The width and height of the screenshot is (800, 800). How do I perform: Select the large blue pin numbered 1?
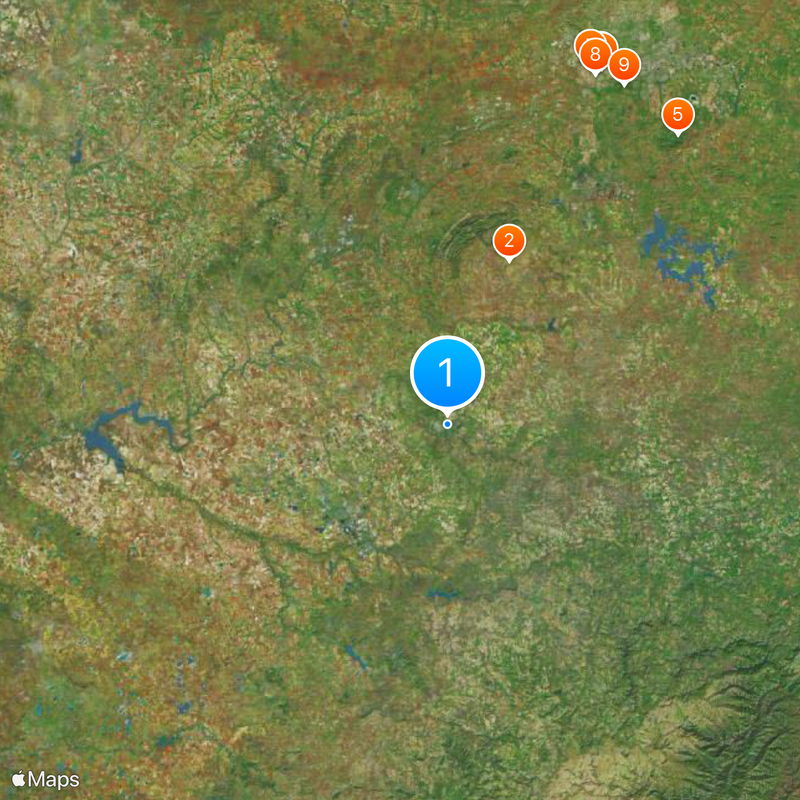pos(447,373)
